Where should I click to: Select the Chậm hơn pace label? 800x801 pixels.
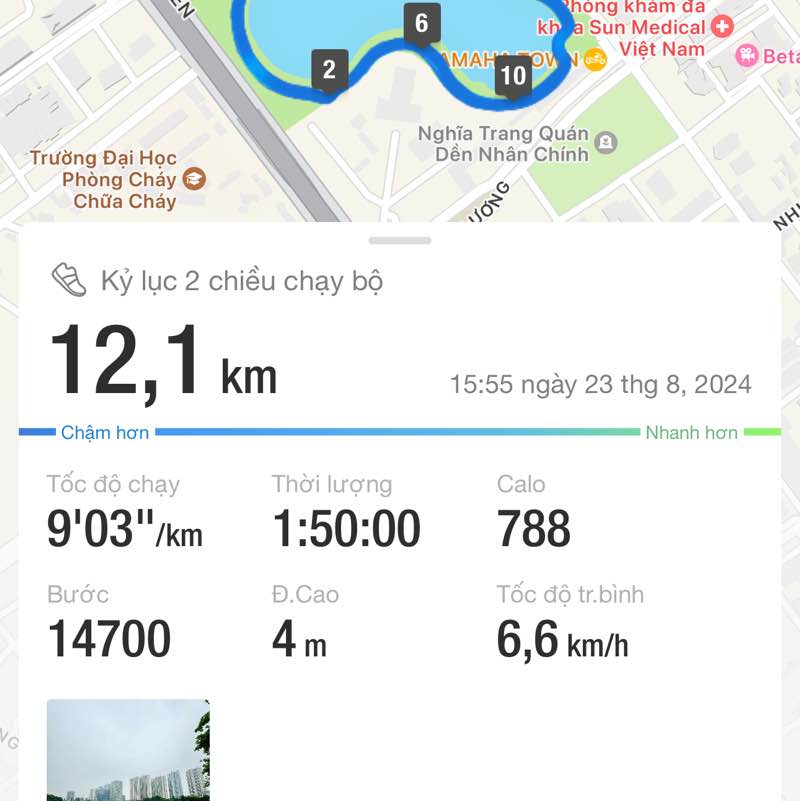(104, 432)
